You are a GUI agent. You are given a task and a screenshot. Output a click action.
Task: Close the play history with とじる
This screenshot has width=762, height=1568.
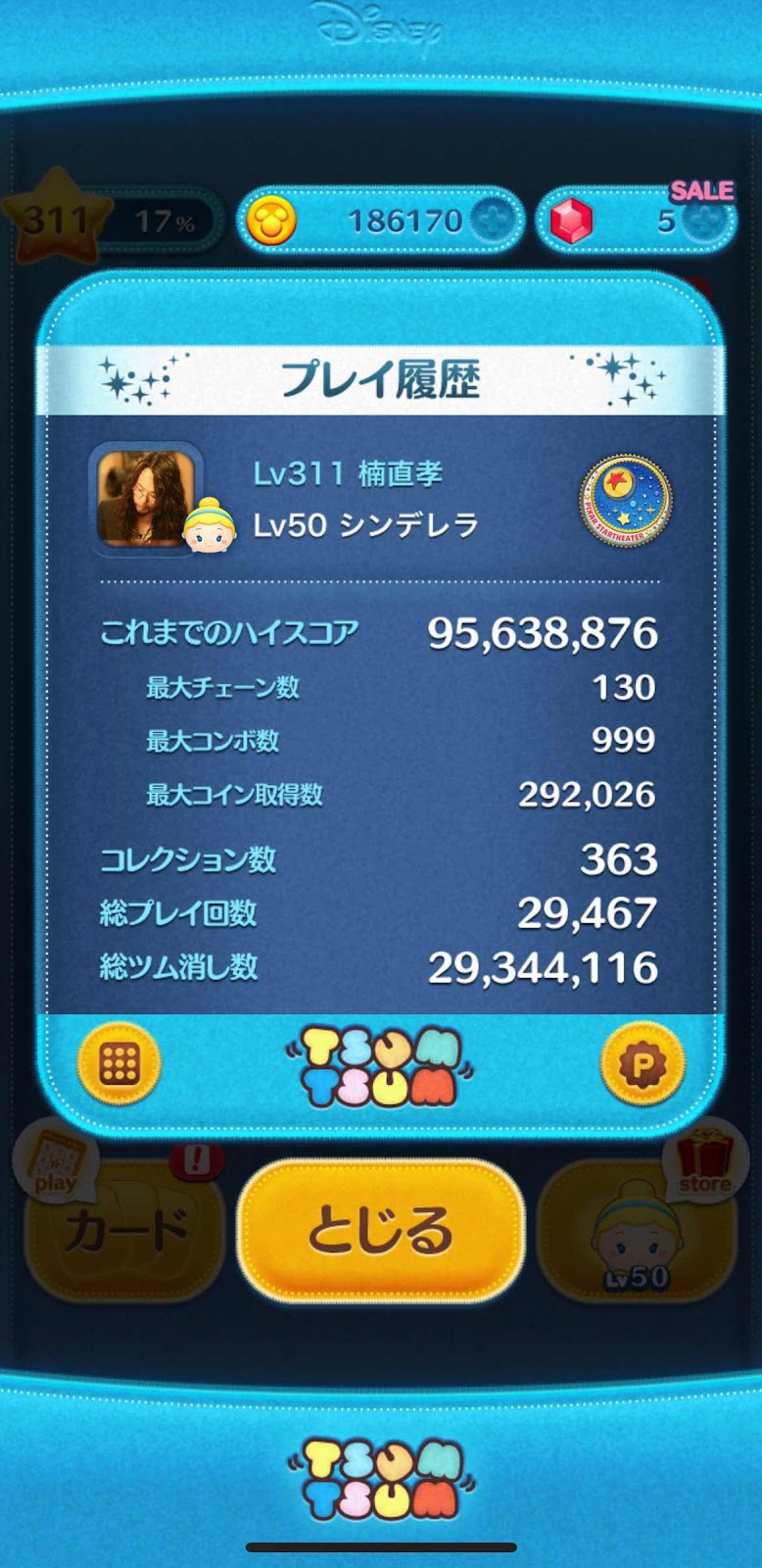click(x=381, y=1231)
